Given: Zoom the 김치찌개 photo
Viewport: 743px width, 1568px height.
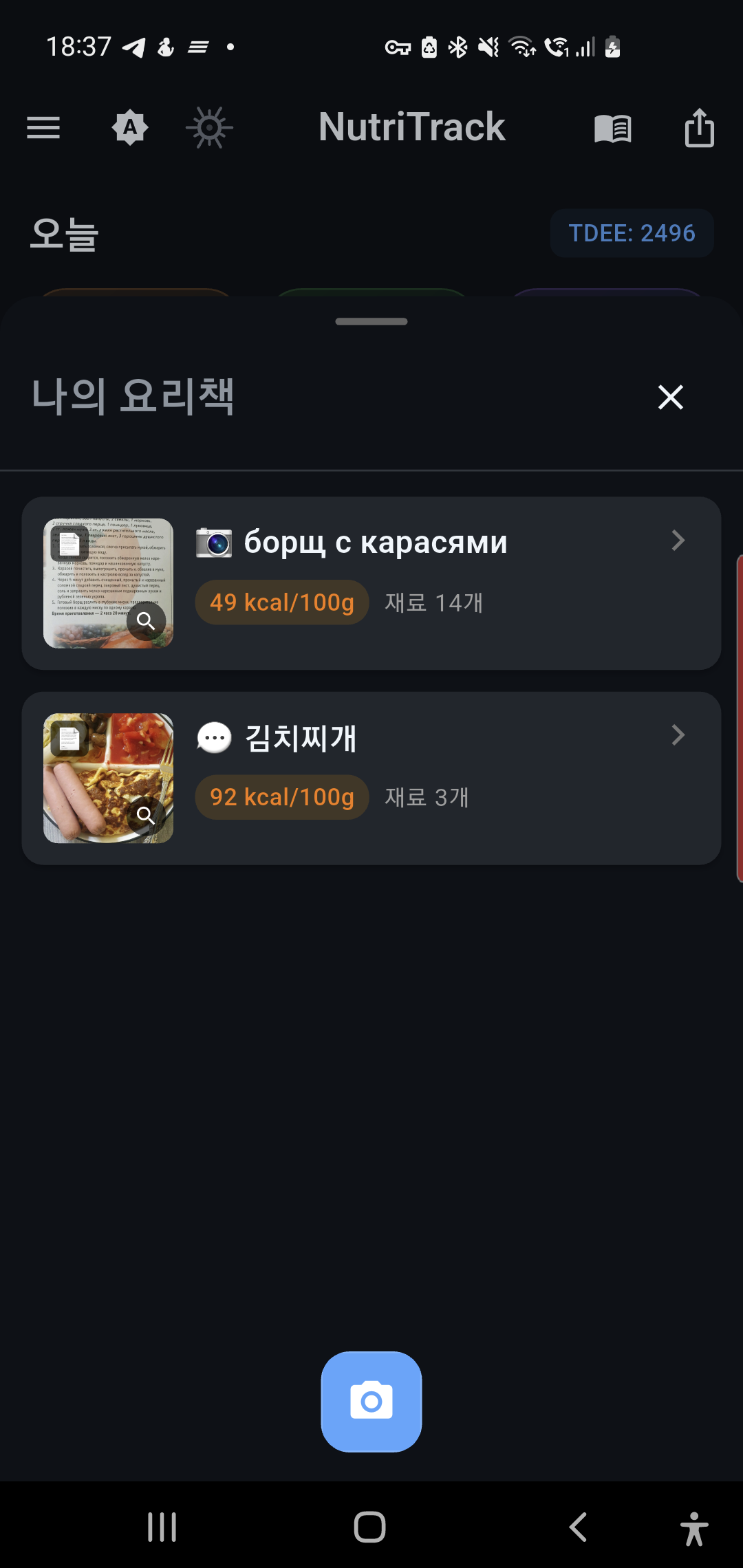Looking at the screenshot, I should pyautogui.click(x=146, y=816).
